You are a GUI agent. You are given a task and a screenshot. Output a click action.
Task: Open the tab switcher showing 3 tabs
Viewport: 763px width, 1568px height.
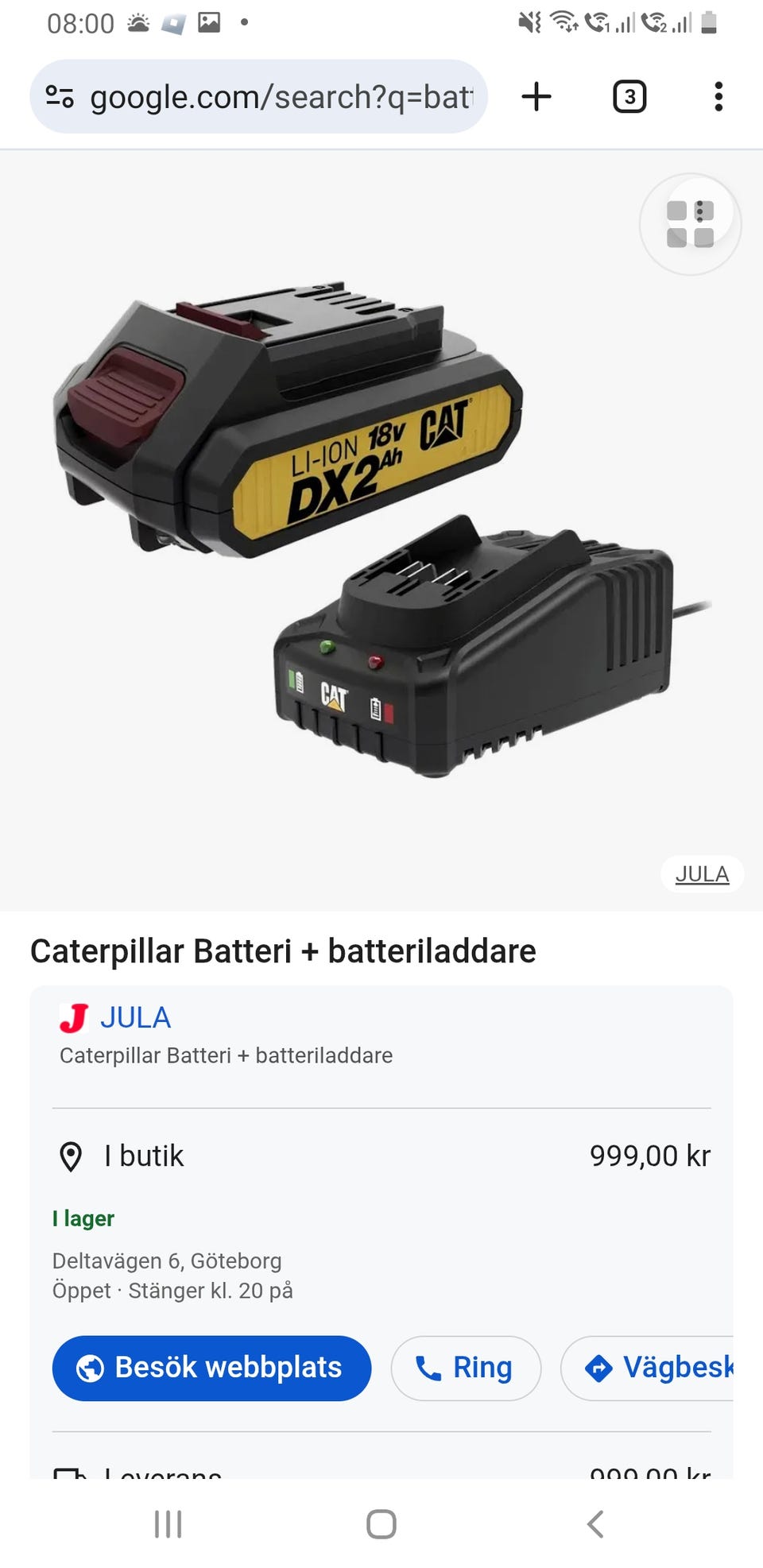(629, 97)
